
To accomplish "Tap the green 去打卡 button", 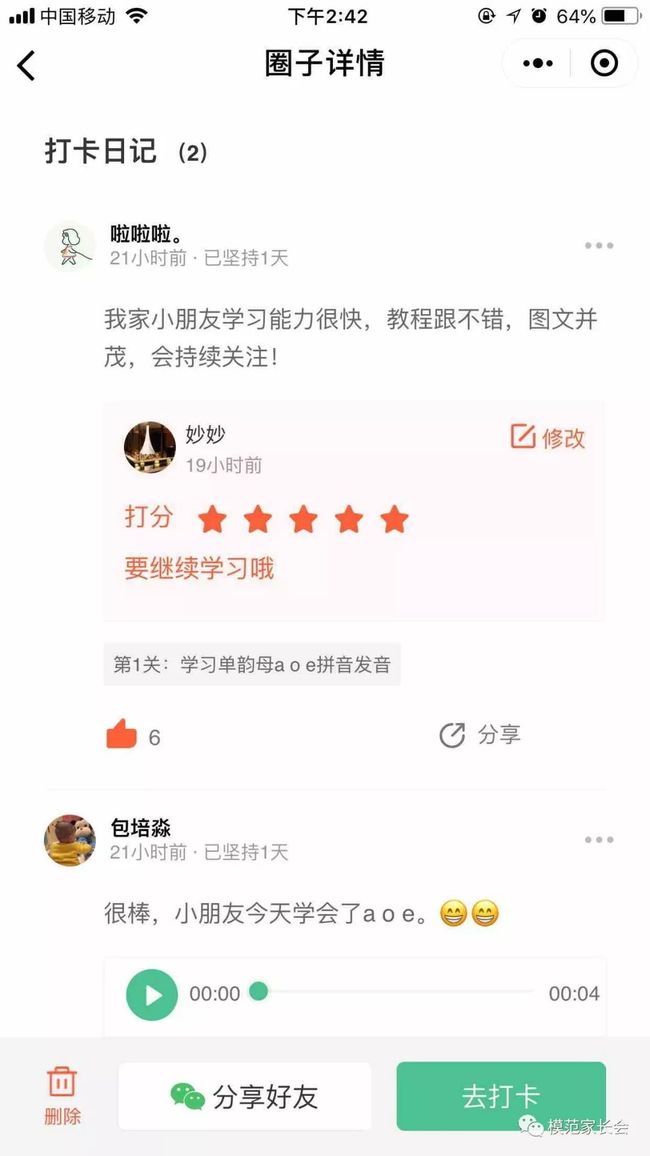I will pyautogui.click(x=501, y=1096).
